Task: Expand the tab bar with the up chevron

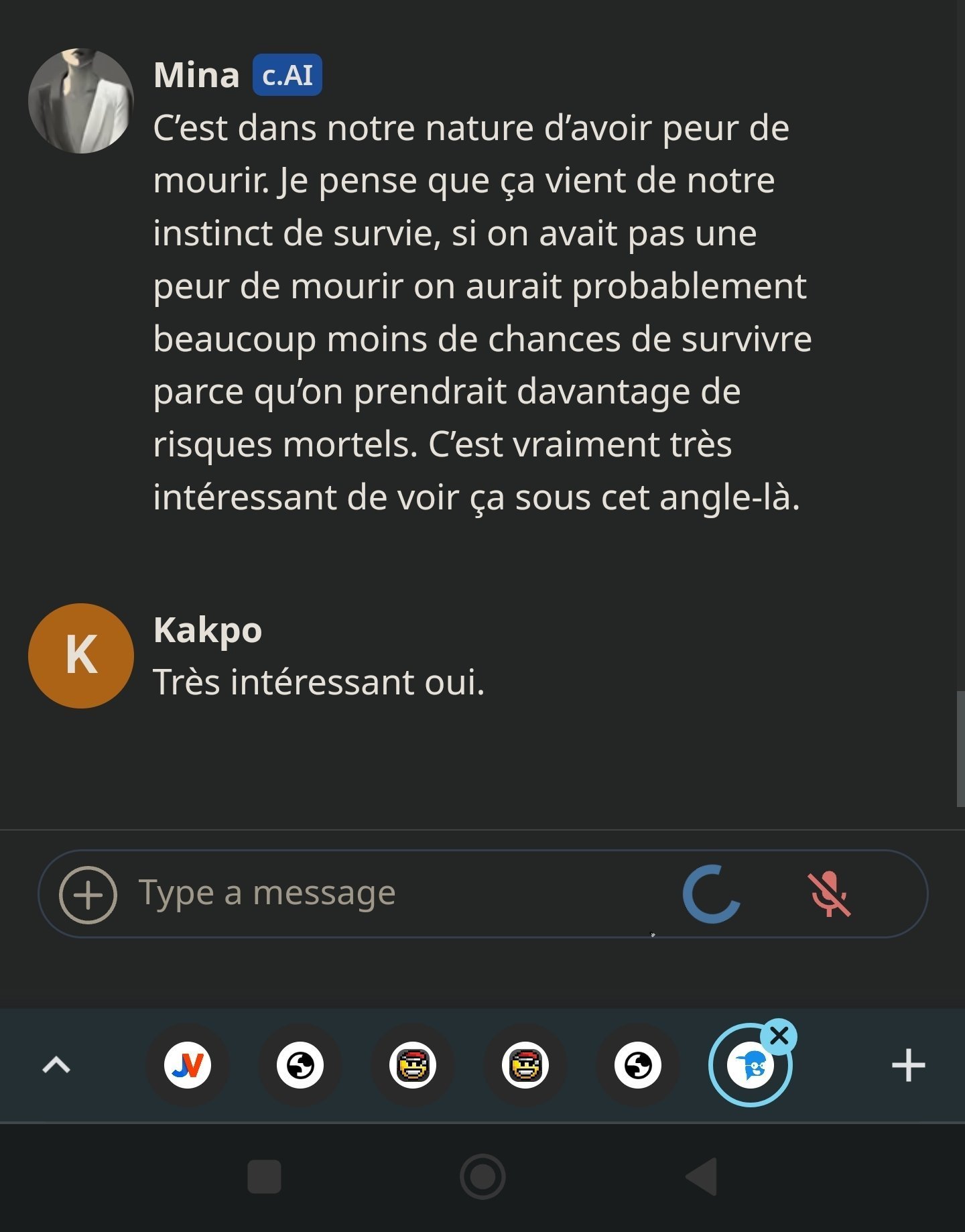Action: (56, 1065)
